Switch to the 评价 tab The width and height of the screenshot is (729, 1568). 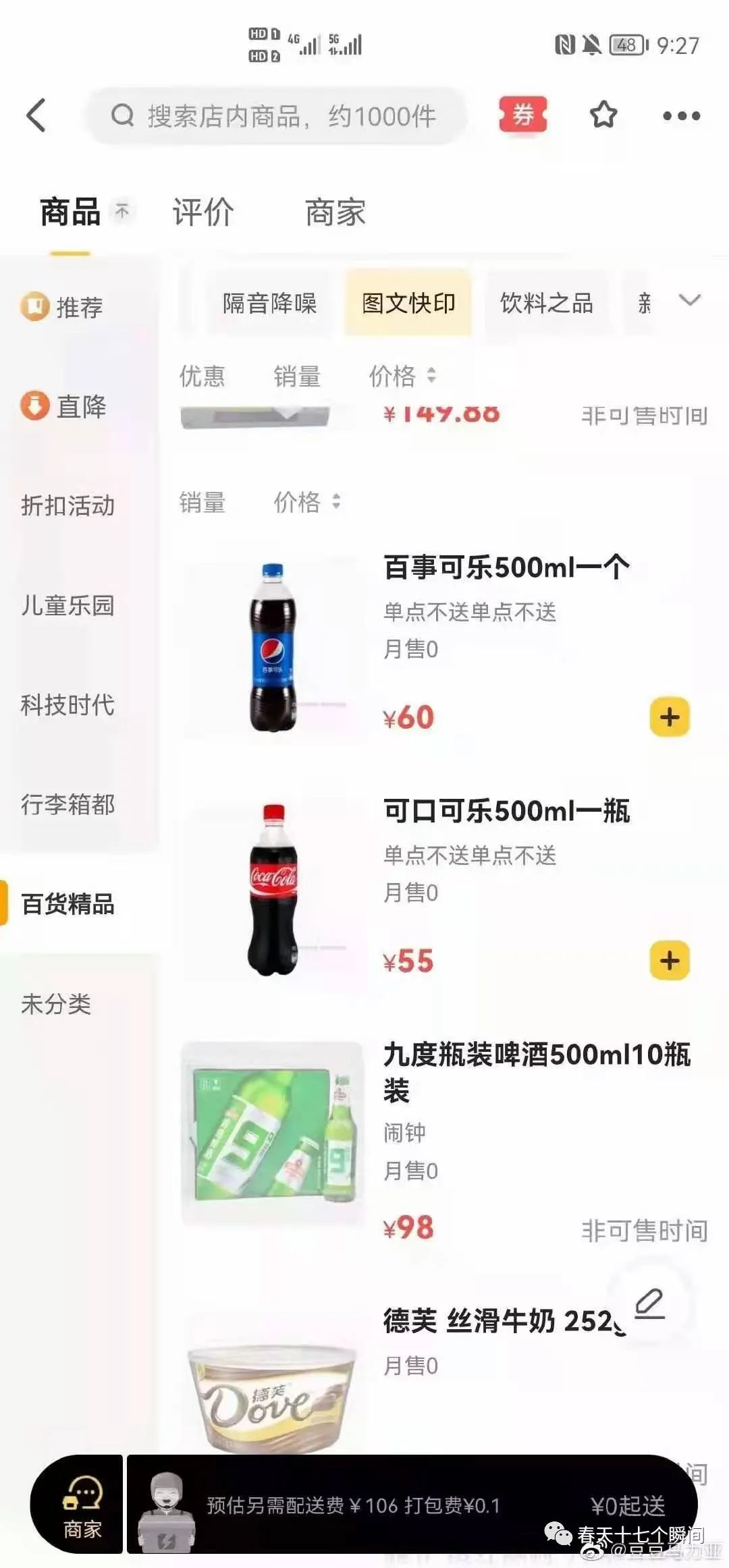click(203, 213)
